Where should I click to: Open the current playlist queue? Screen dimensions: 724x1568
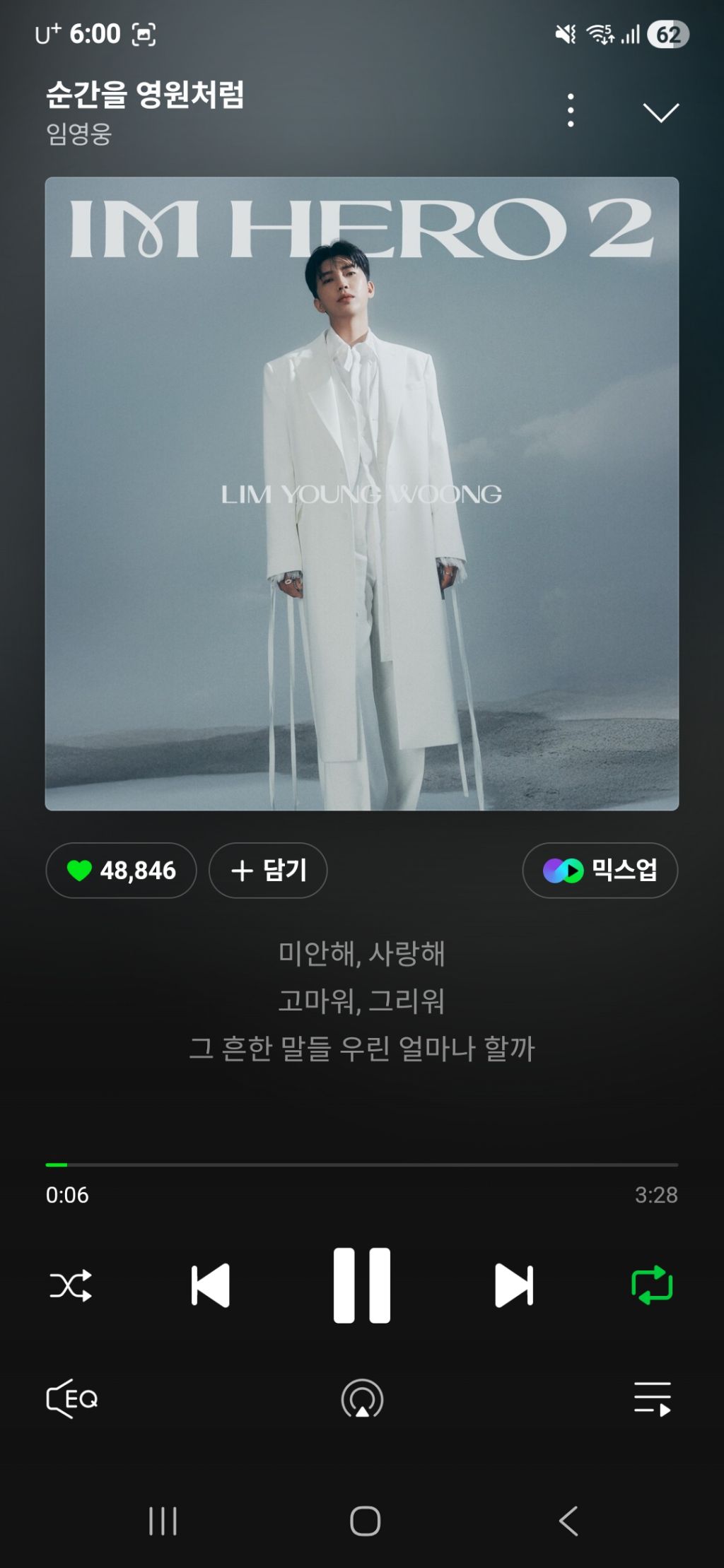[653, 1399]
